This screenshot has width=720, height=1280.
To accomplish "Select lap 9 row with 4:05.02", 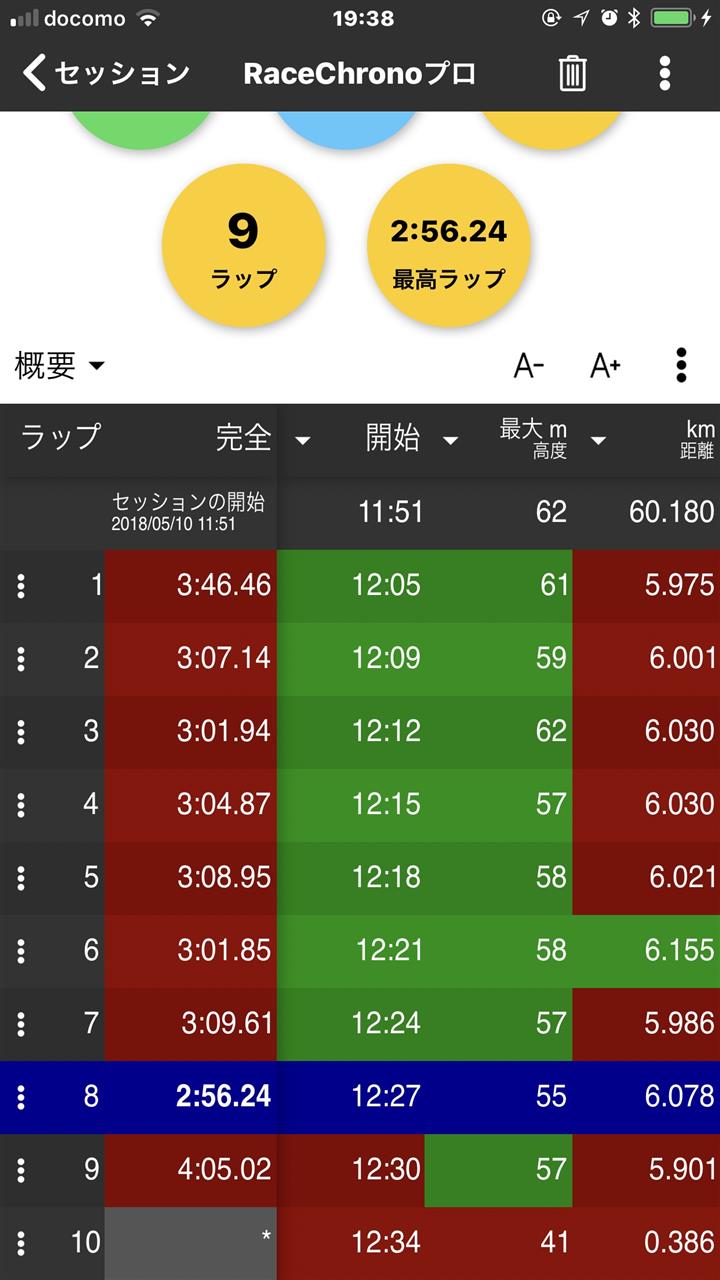I will point(360,1170).
